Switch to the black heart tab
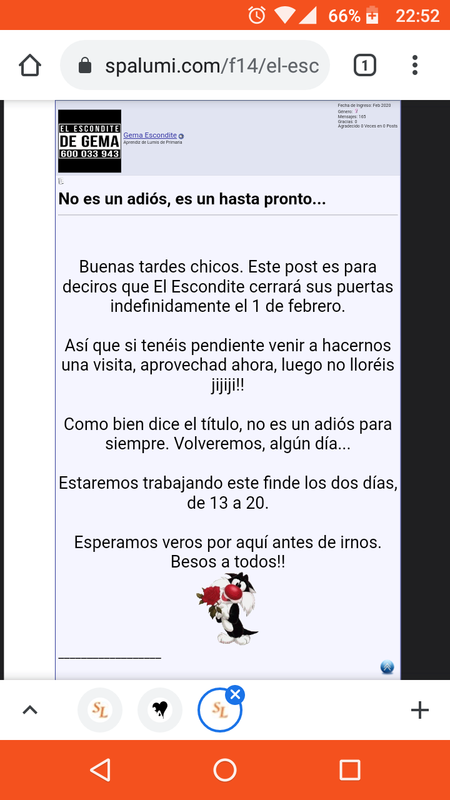 (x=160, y=710)
